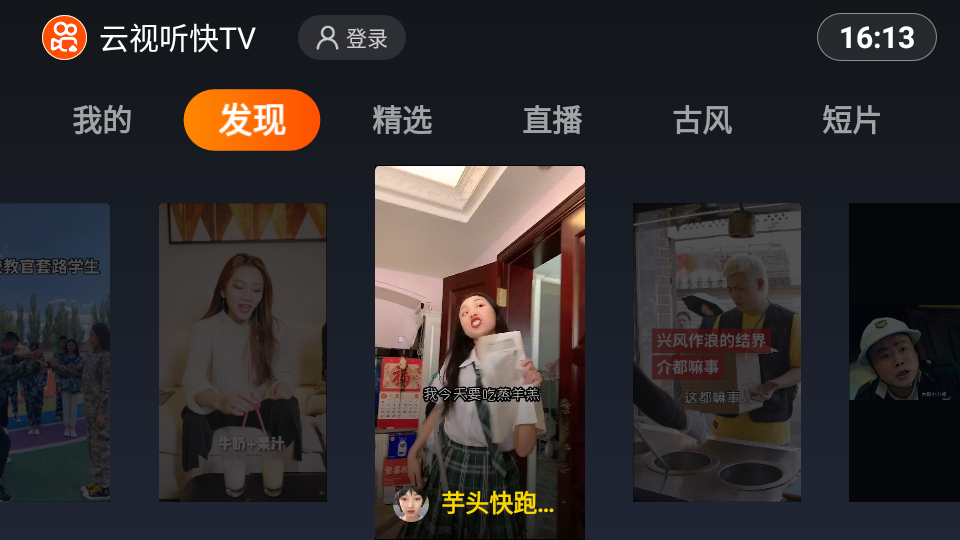Open the 教官套路学生 video
The image size is (960, 540).
[x=55, y=352]
